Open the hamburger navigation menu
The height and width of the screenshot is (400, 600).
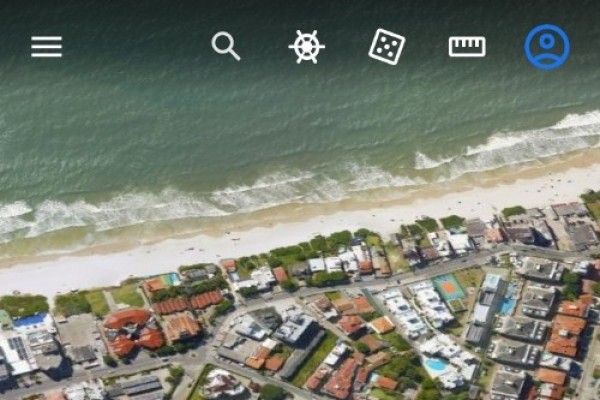(46, 47)
